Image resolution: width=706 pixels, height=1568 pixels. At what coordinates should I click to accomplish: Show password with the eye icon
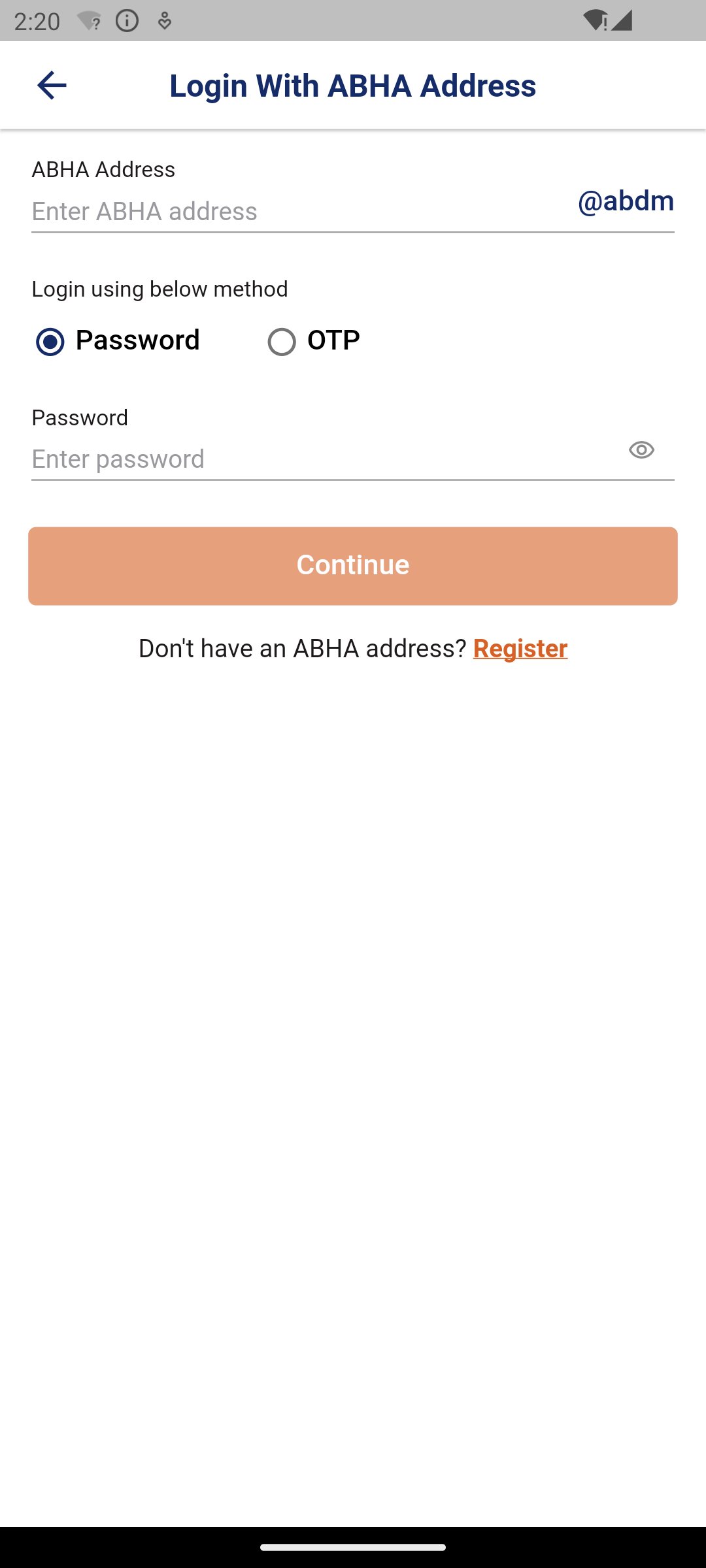coord(641,450)
